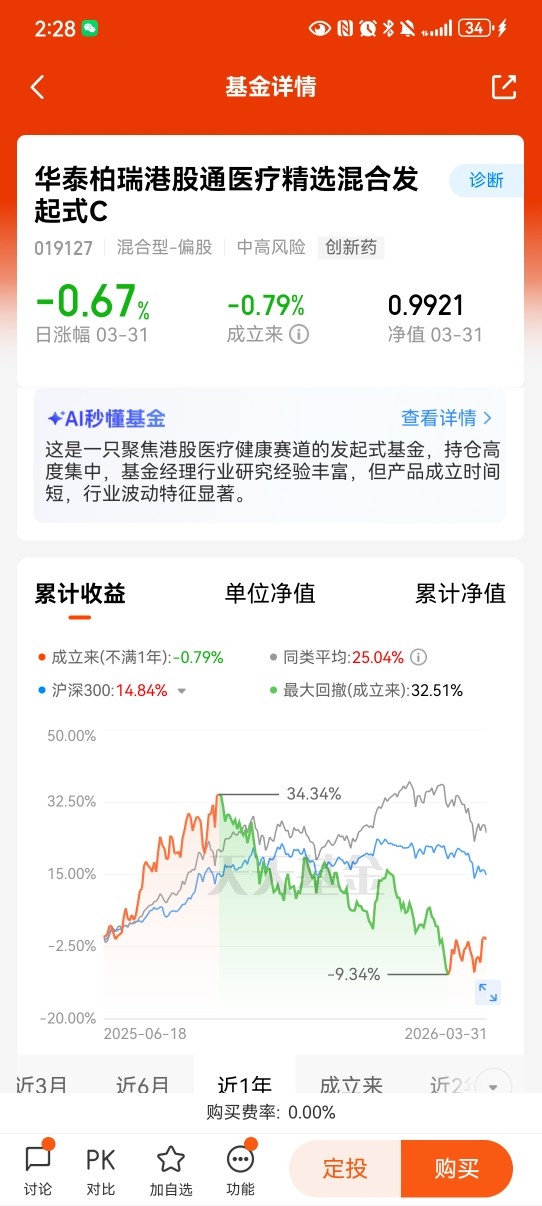Switch to the 累计净值 tab
The height and width of the screenshot is (1206, 542).
click(460, 593)
